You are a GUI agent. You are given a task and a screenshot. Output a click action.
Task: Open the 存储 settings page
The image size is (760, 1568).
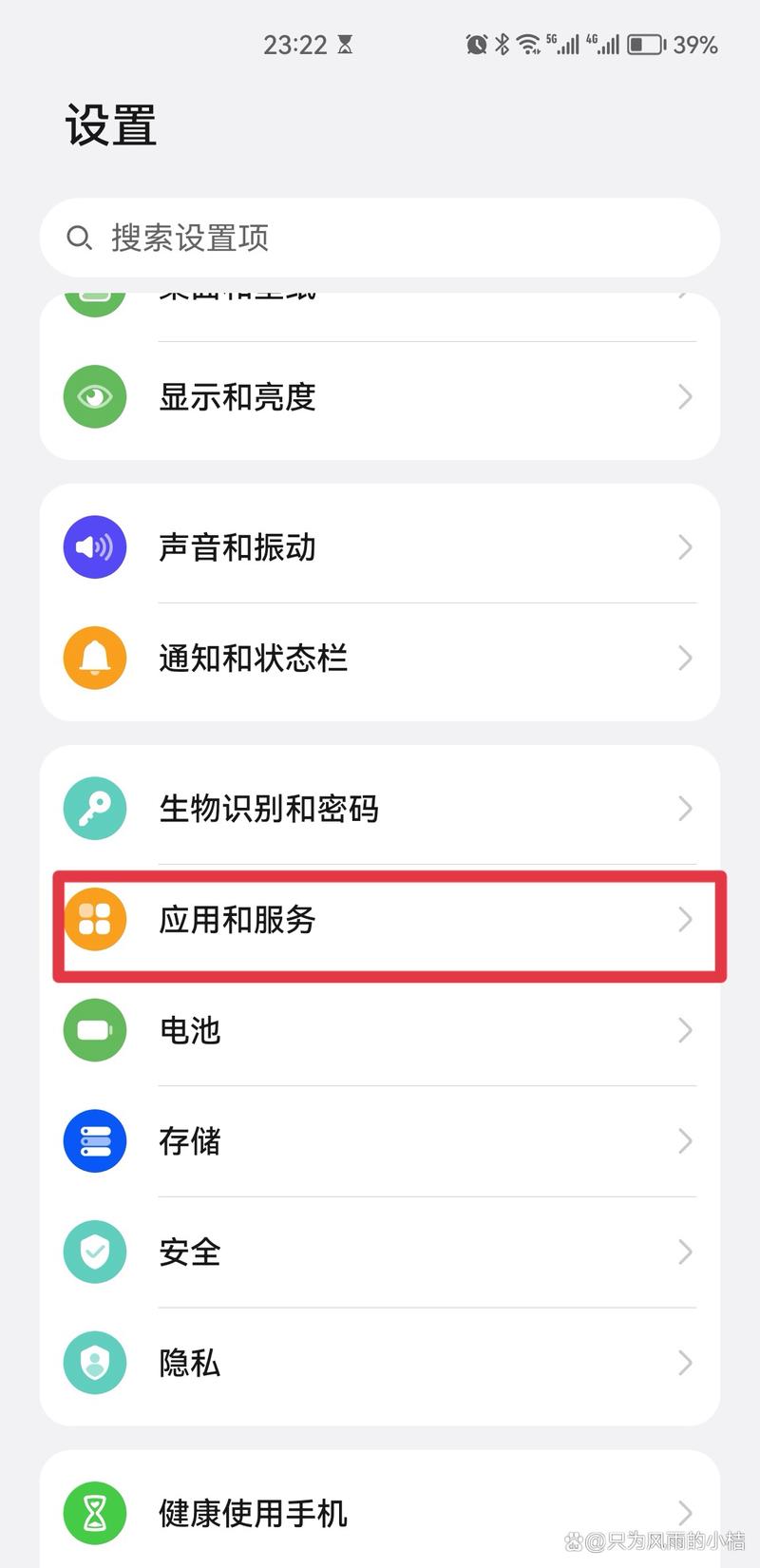click(380, 1141)
